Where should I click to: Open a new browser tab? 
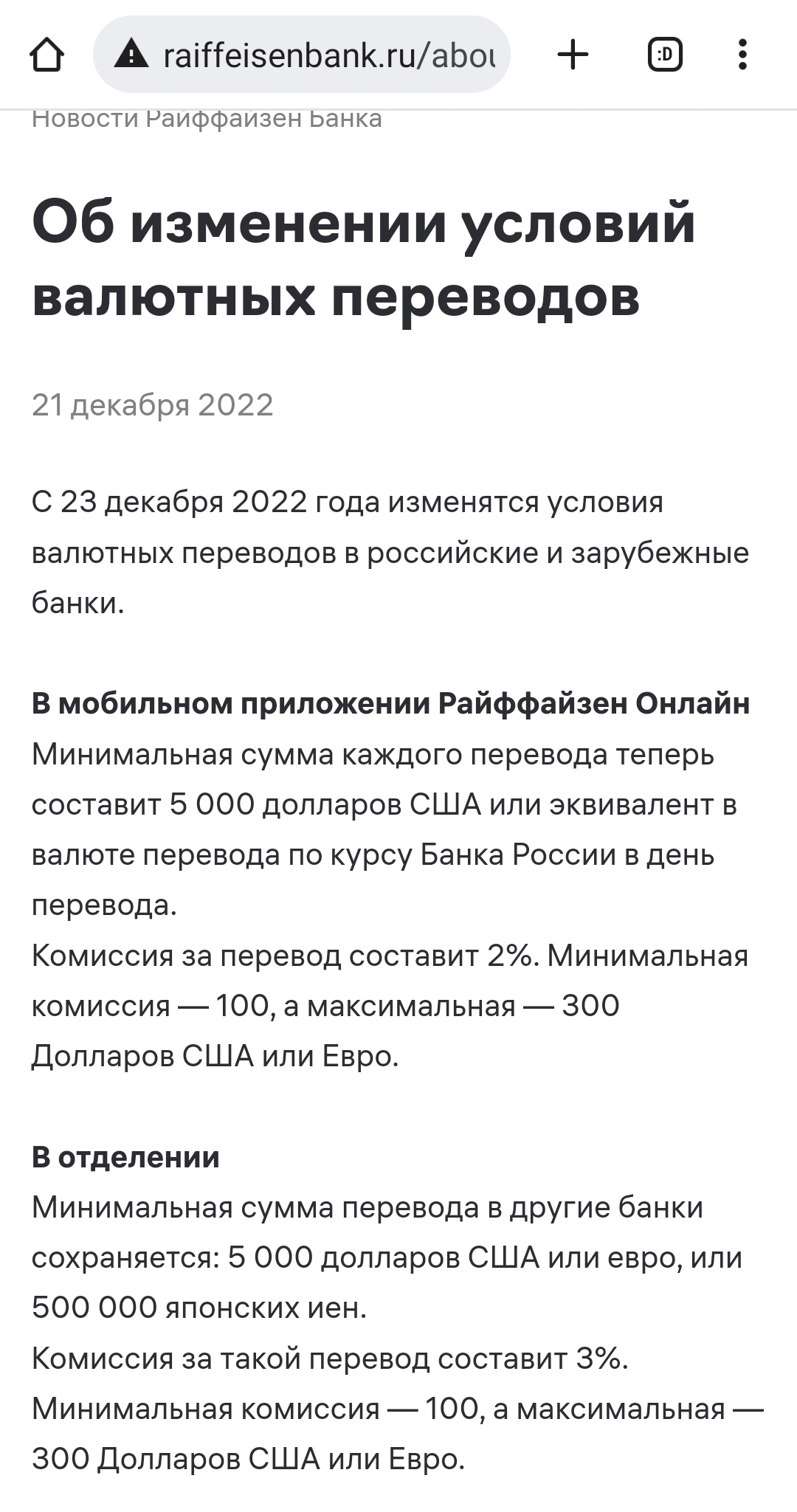tap(573, 55)
